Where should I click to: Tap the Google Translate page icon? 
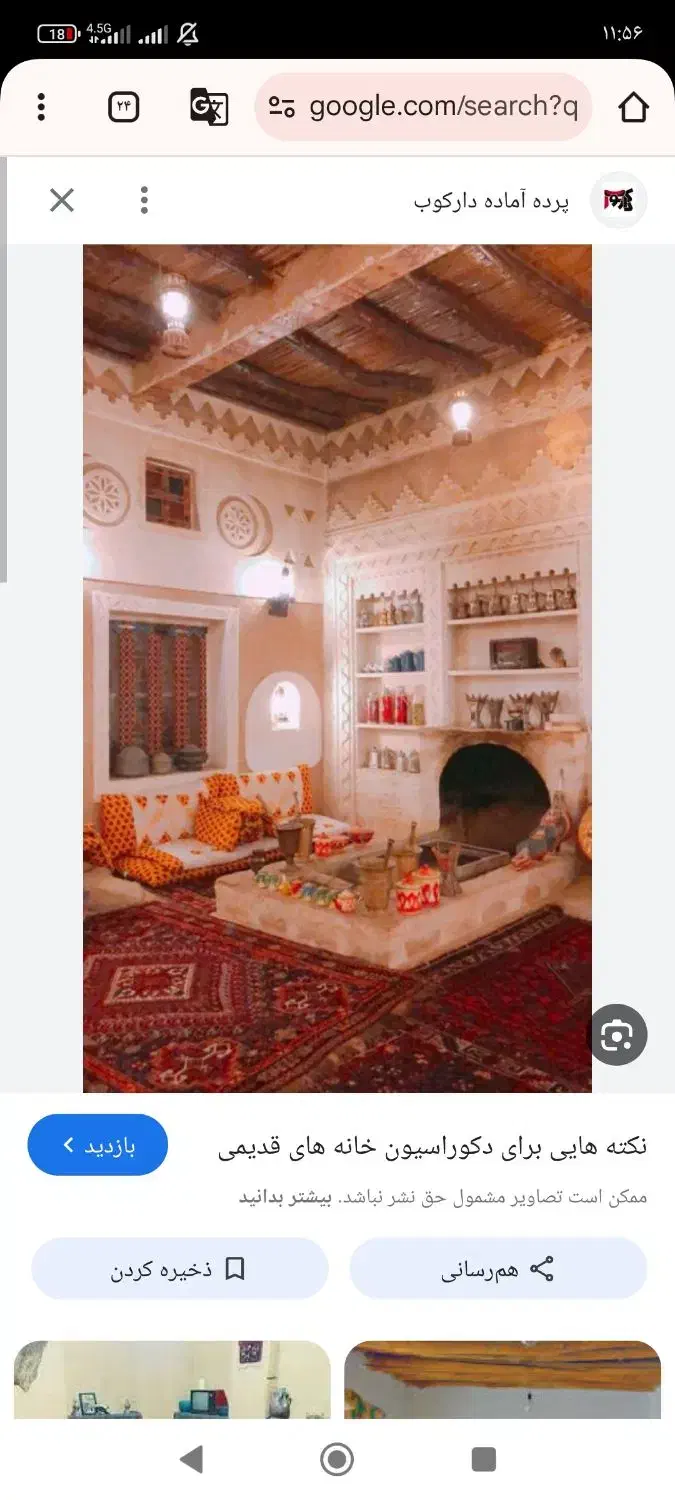click(209, 107)
